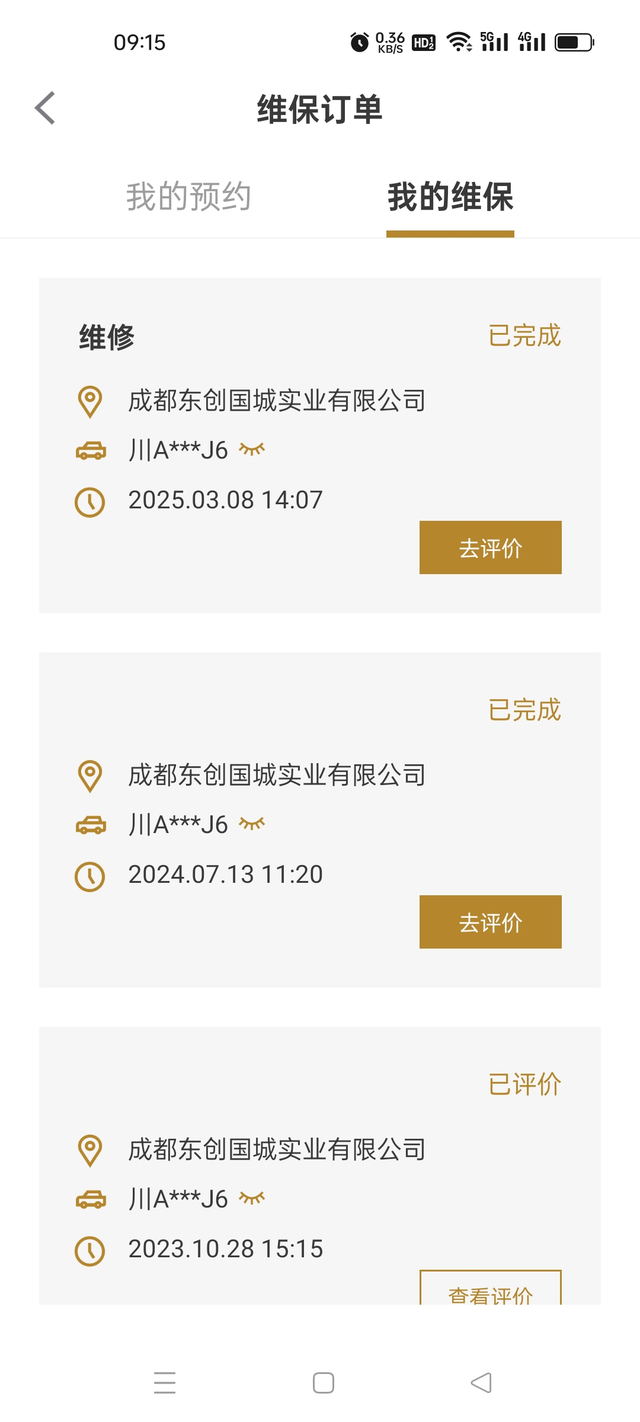The height and width of the screenshot is (1422, 640).
Task: Switch to the 我的预约 tab
Action: coord(188,197)
